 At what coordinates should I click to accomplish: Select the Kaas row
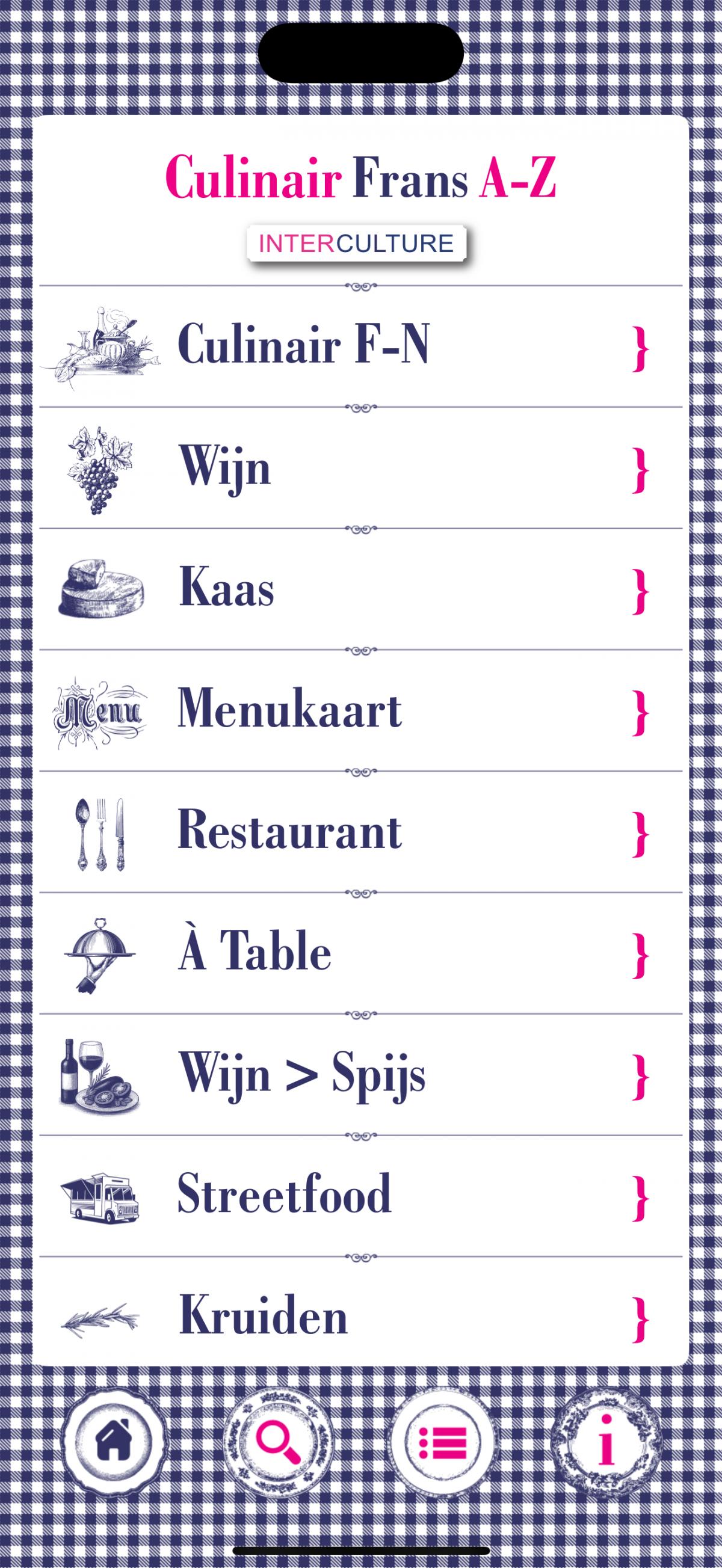pyautogui.click(x=360, y=589)
